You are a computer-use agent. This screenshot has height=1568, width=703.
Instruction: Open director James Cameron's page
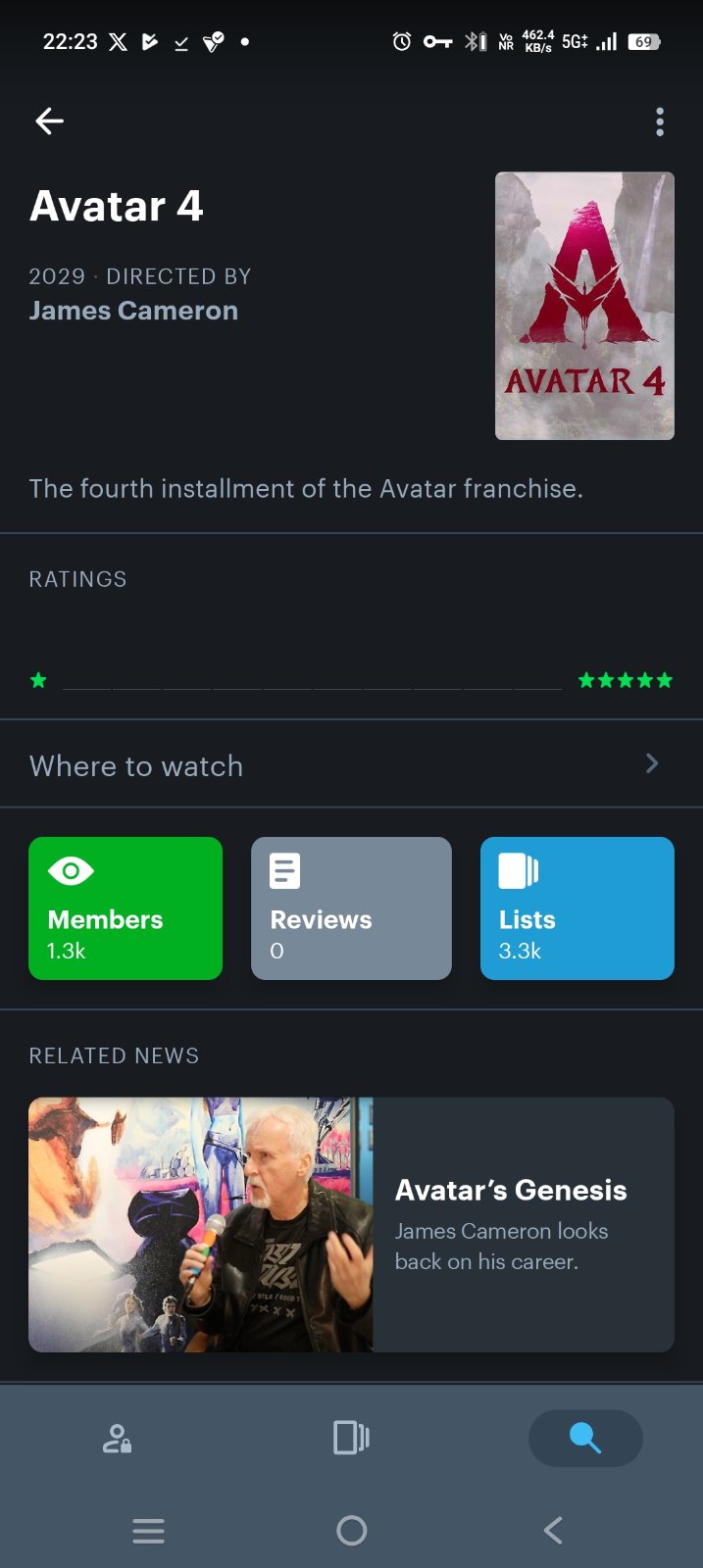(133, 311)
